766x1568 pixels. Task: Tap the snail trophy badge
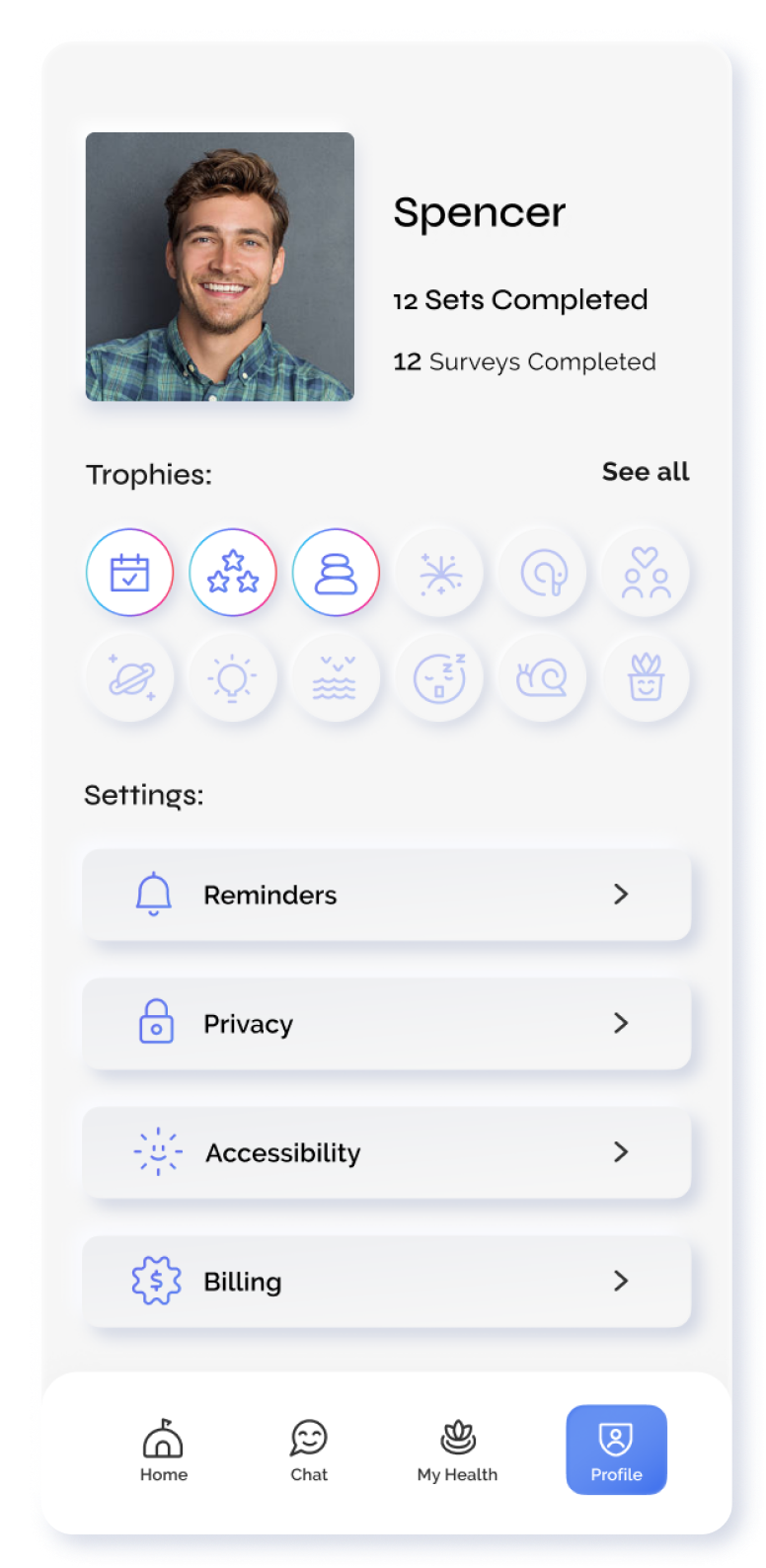pos(542,677)
